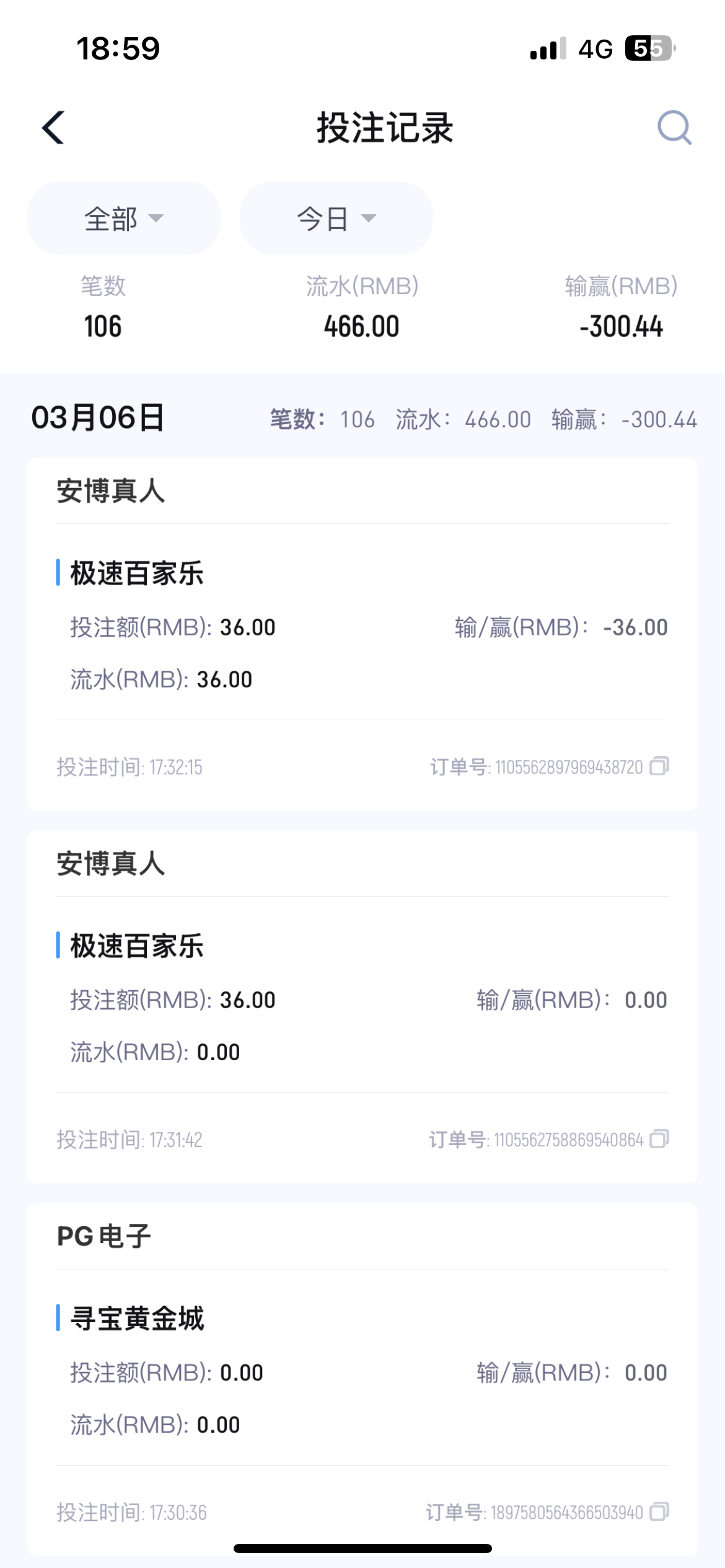Copy order number of the 17:31:42 bet
Image resolution: width=725 pixels, height=1568 pixels.
coord(659,1139)
